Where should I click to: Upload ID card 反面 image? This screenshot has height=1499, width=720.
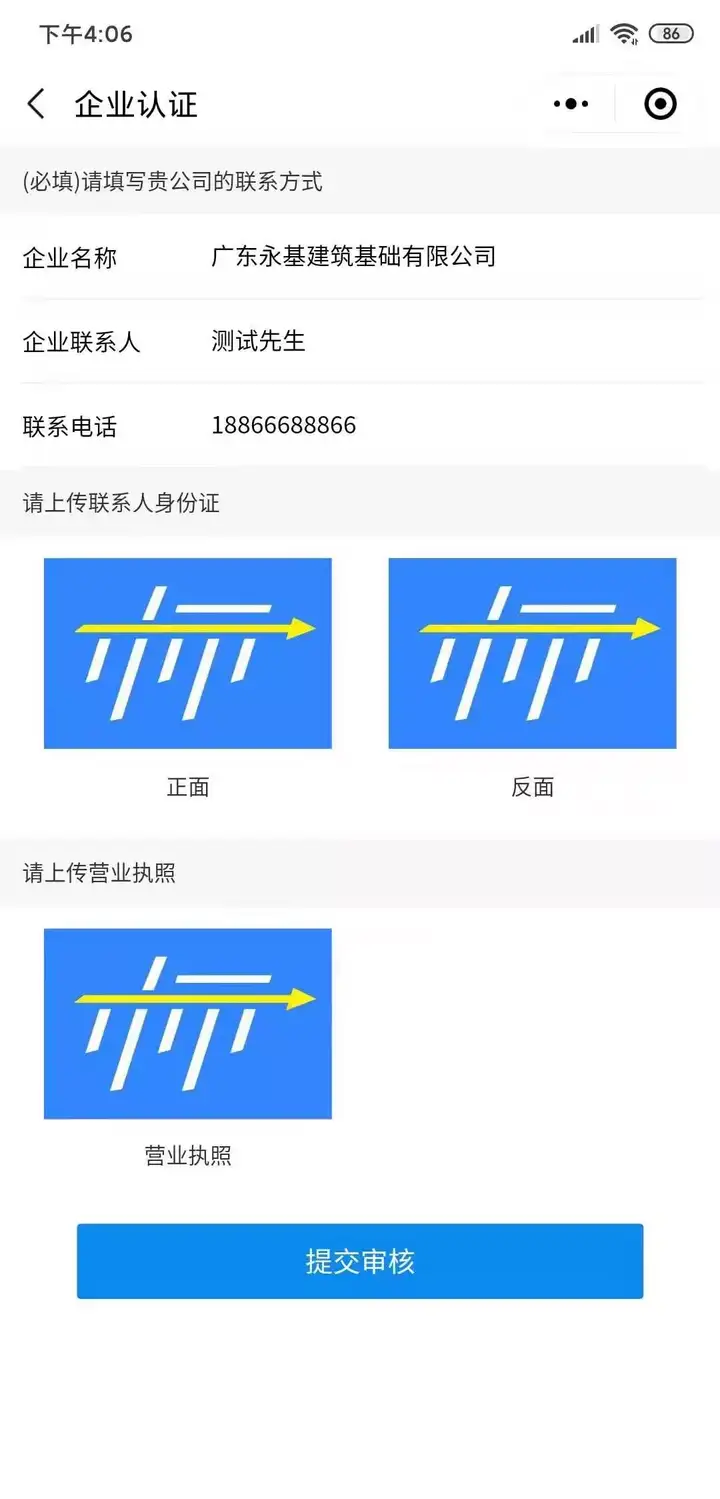(x=532, y=653)
